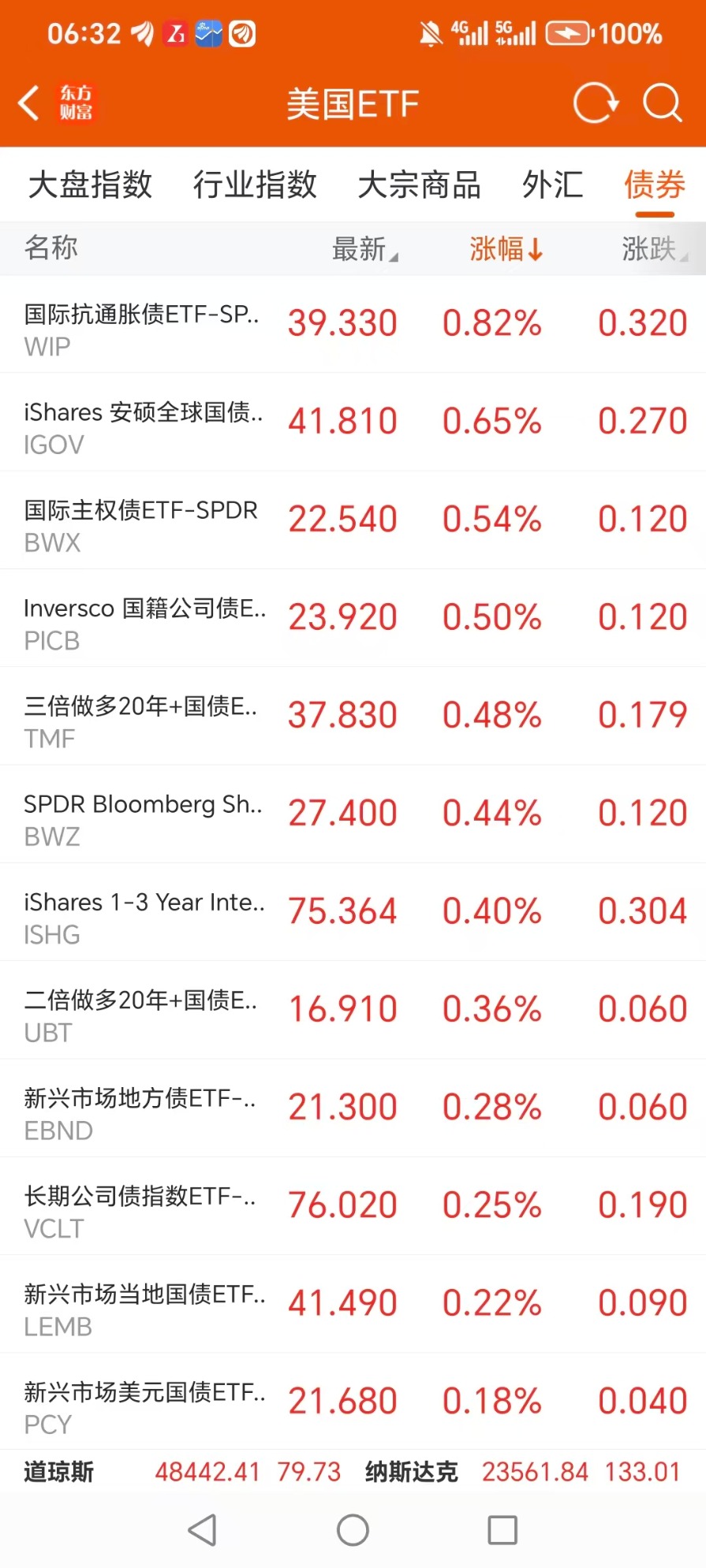Tap the VCLT long-term corporate bond row

coord(353,1206)
